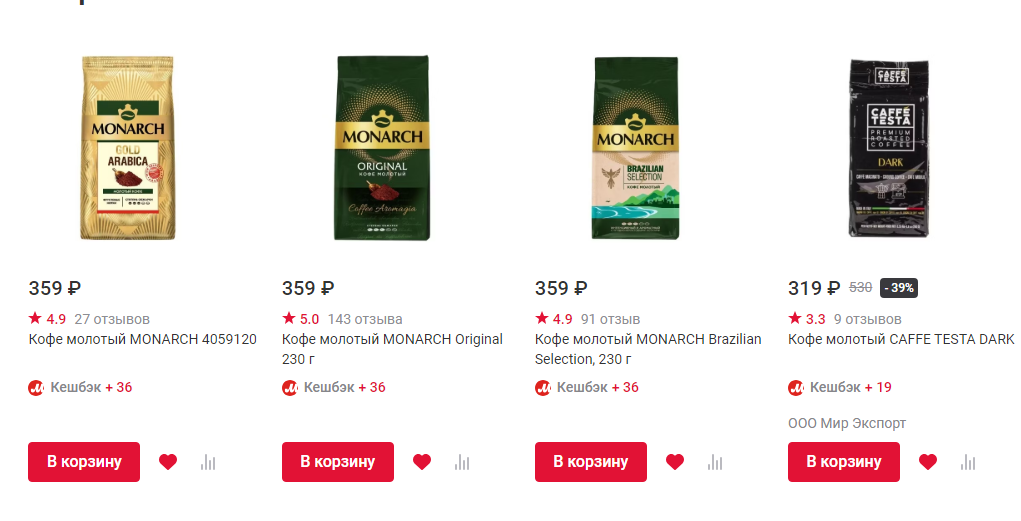Viewport: 1021px width, 521px height.
Task: Open the MONARCH Original product image
Action: 382,148
